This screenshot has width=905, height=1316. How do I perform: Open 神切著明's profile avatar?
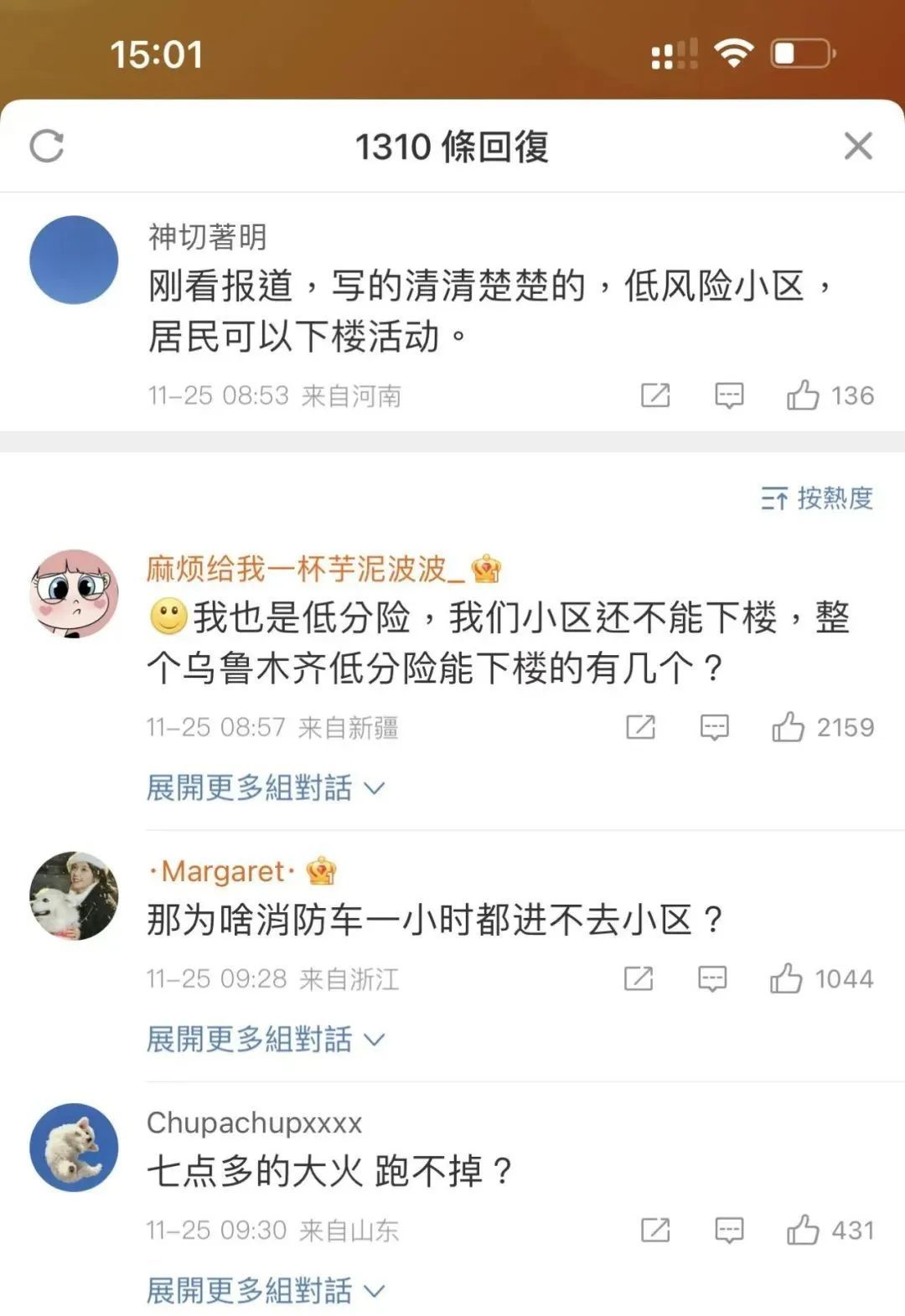(x=74, y=260)
